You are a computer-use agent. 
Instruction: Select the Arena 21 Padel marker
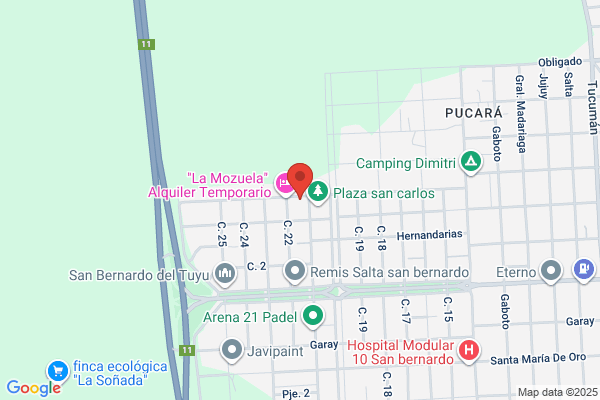(x=313, y=317)
